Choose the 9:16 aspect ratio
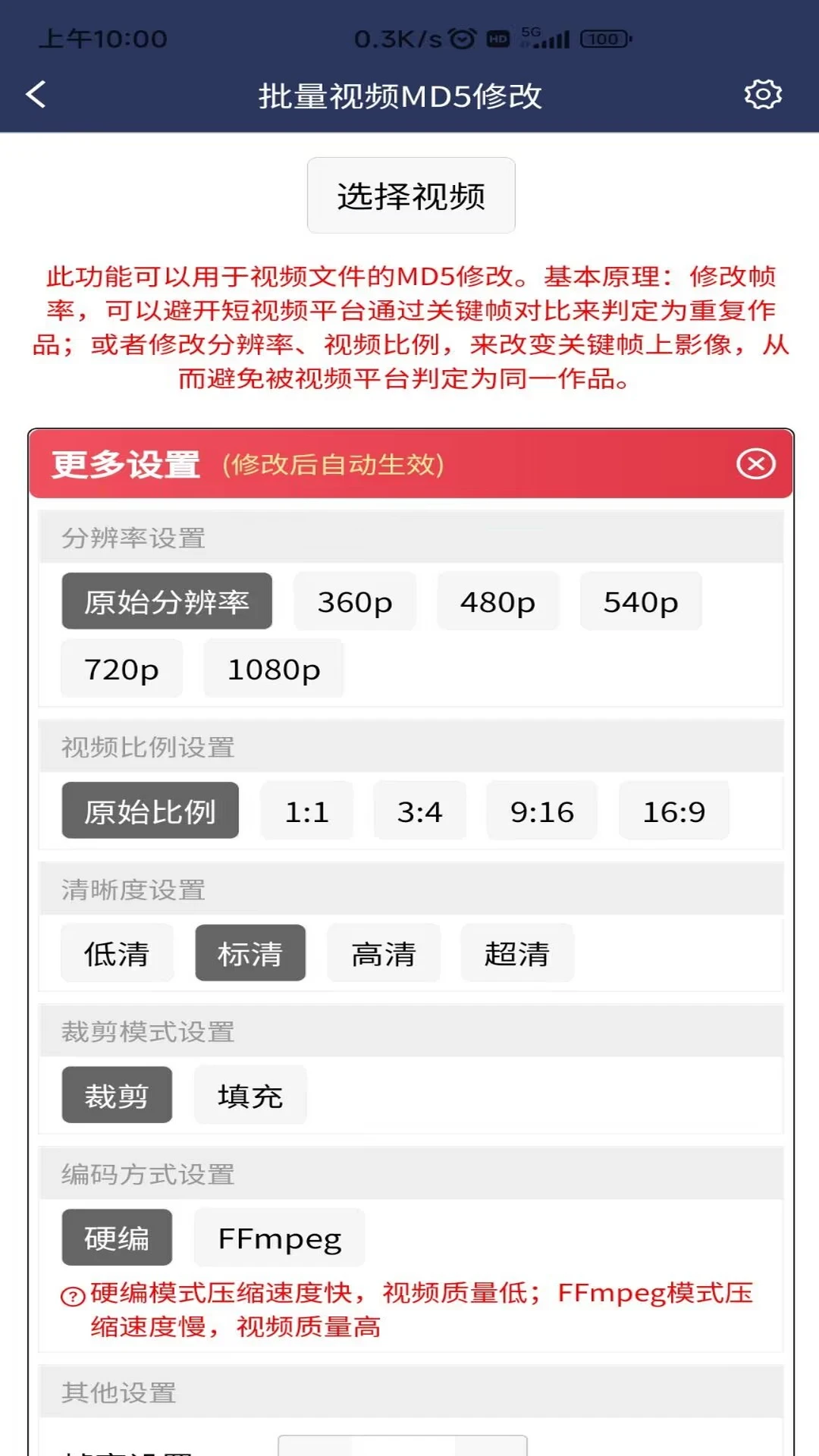819x1456 pixels. [541, 811]
